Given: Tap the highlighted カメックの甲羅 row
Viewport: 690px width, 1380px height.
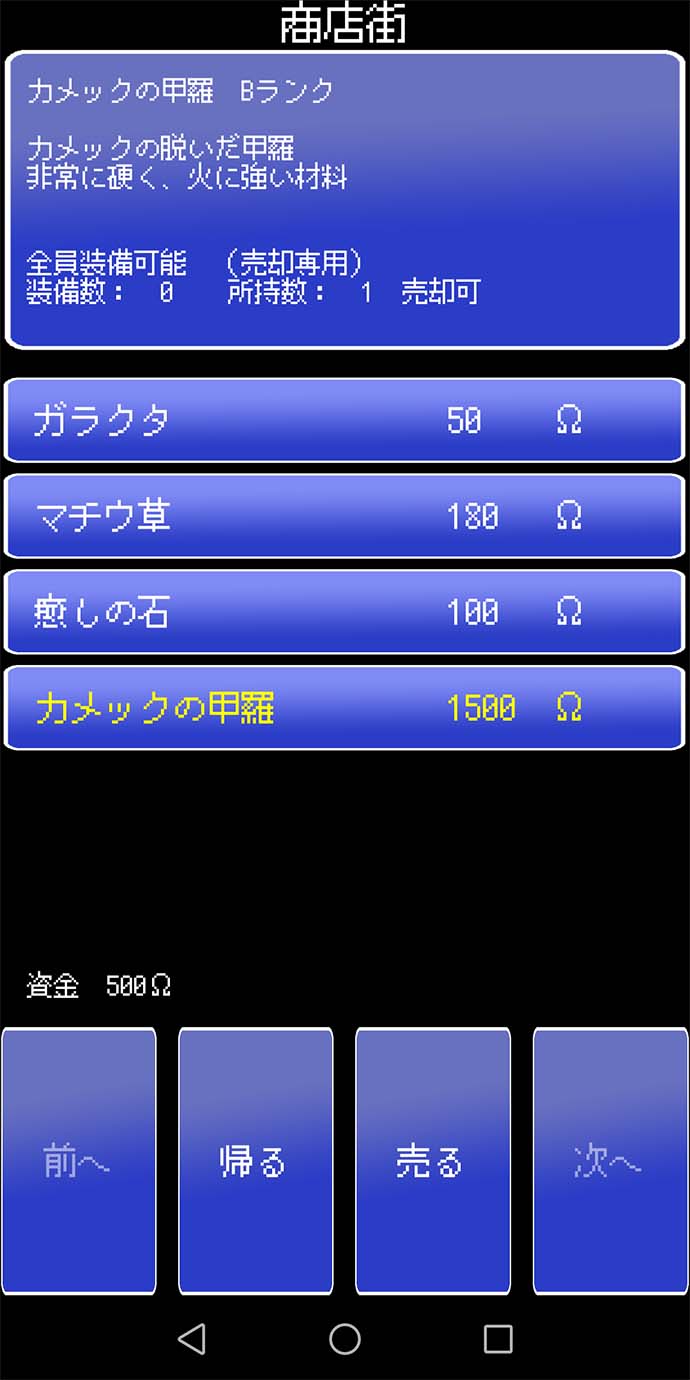Looking at the screenshot, I should coord(344,708).
